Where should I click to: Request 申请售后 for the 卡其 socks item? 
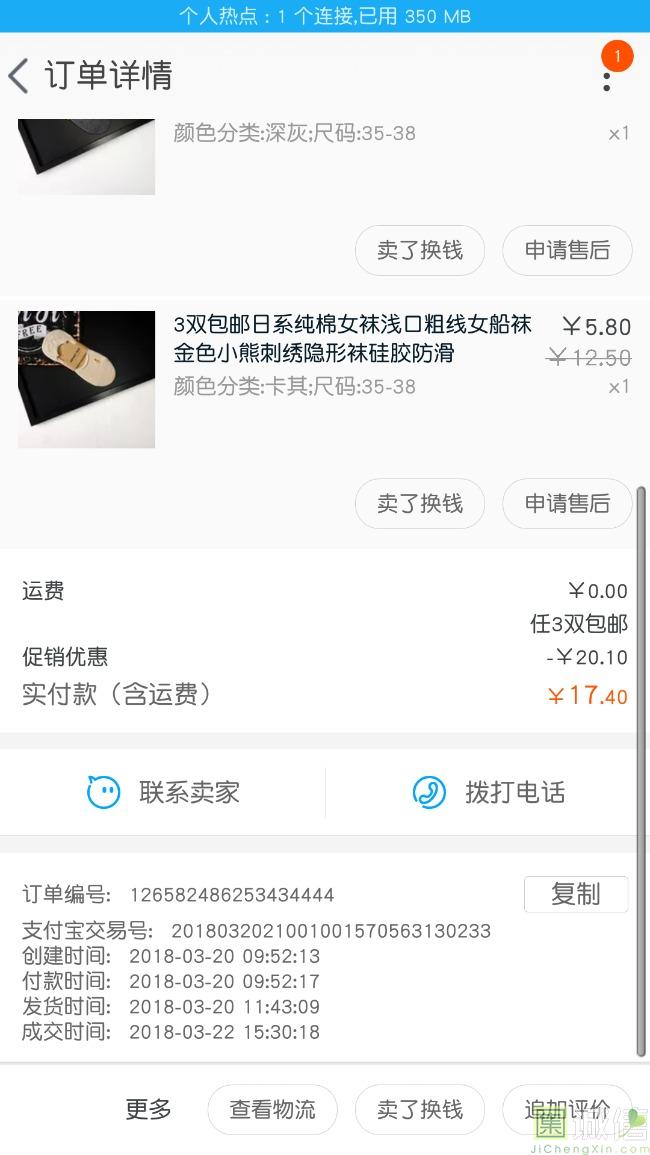pyautogui.click(x=567, y=504)
